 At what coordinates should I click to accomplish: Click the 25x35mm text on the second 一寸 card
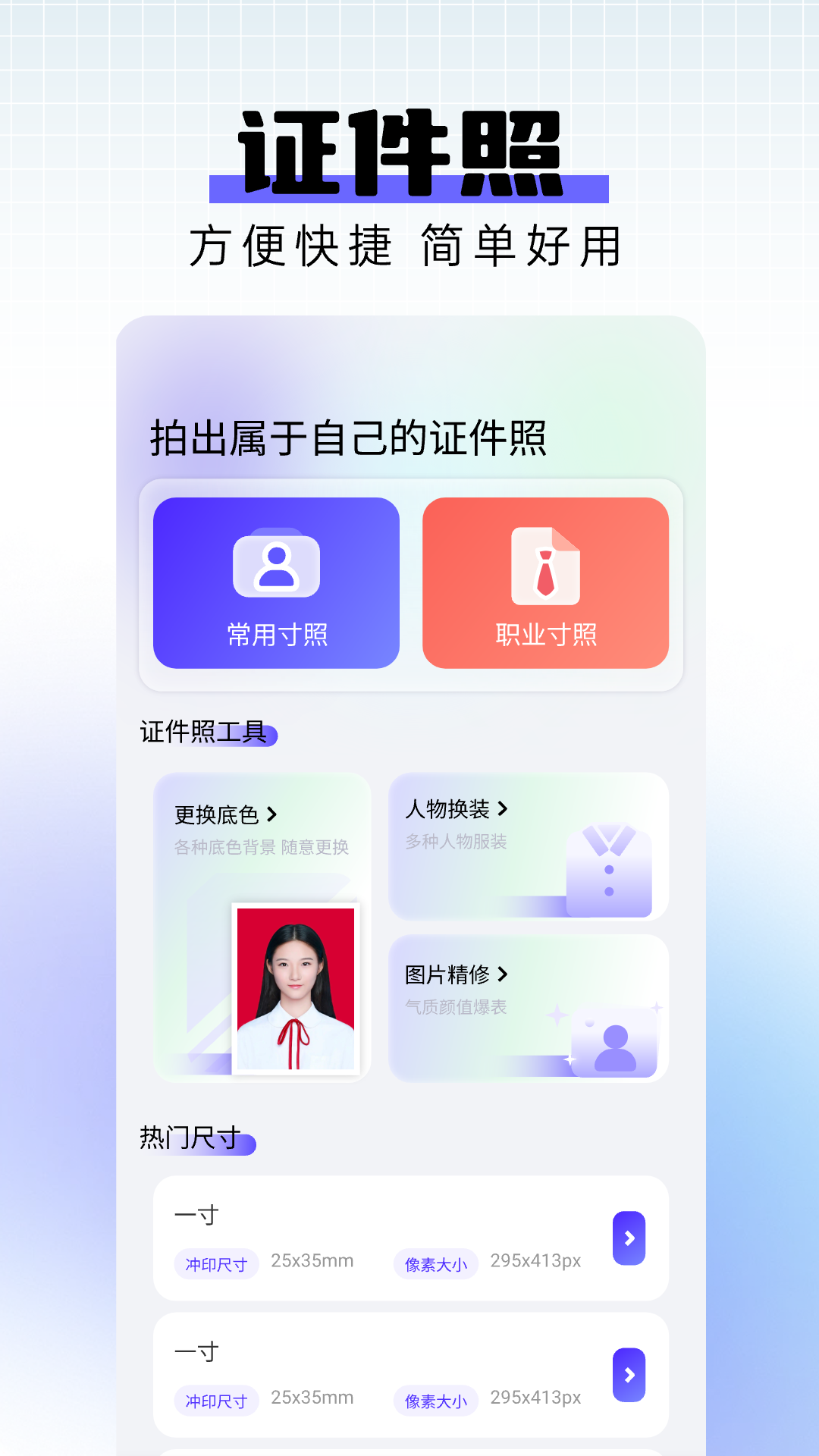tap(313, 1398)
